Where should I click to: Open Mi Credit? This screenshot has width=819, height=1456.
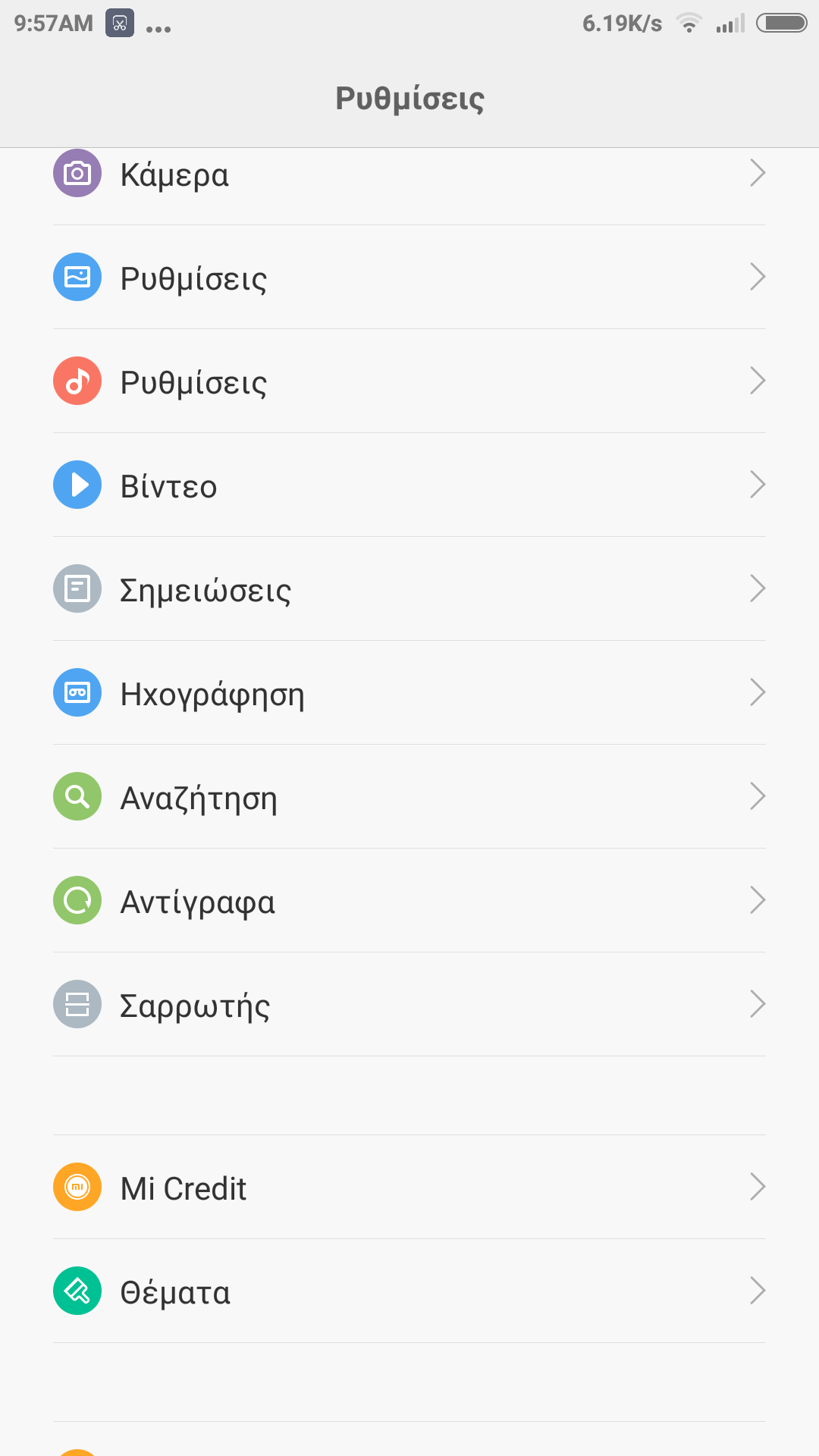(x=409, y=1188)
